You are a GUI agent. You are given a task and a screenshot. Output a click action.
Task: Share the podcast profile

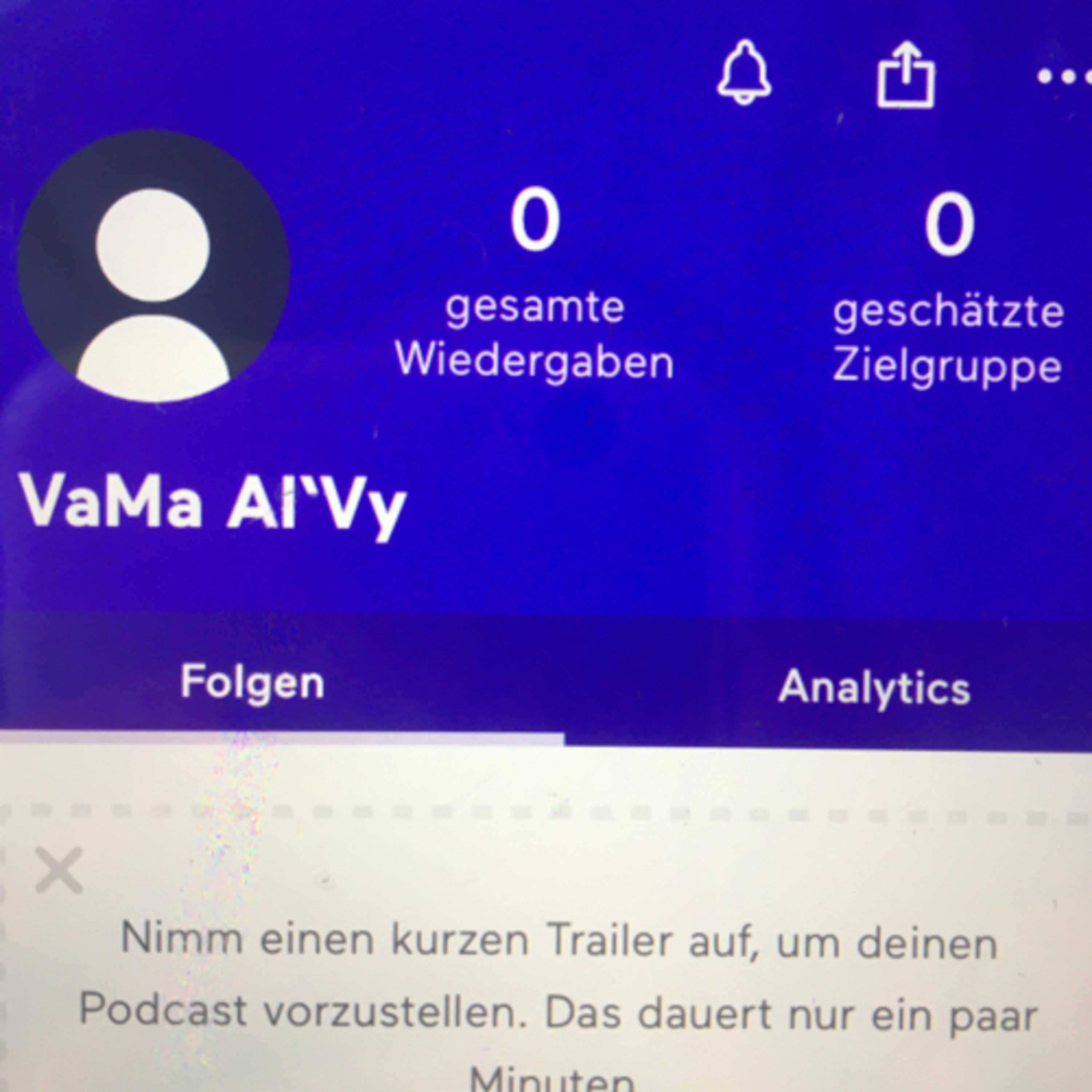click(906, 75)
